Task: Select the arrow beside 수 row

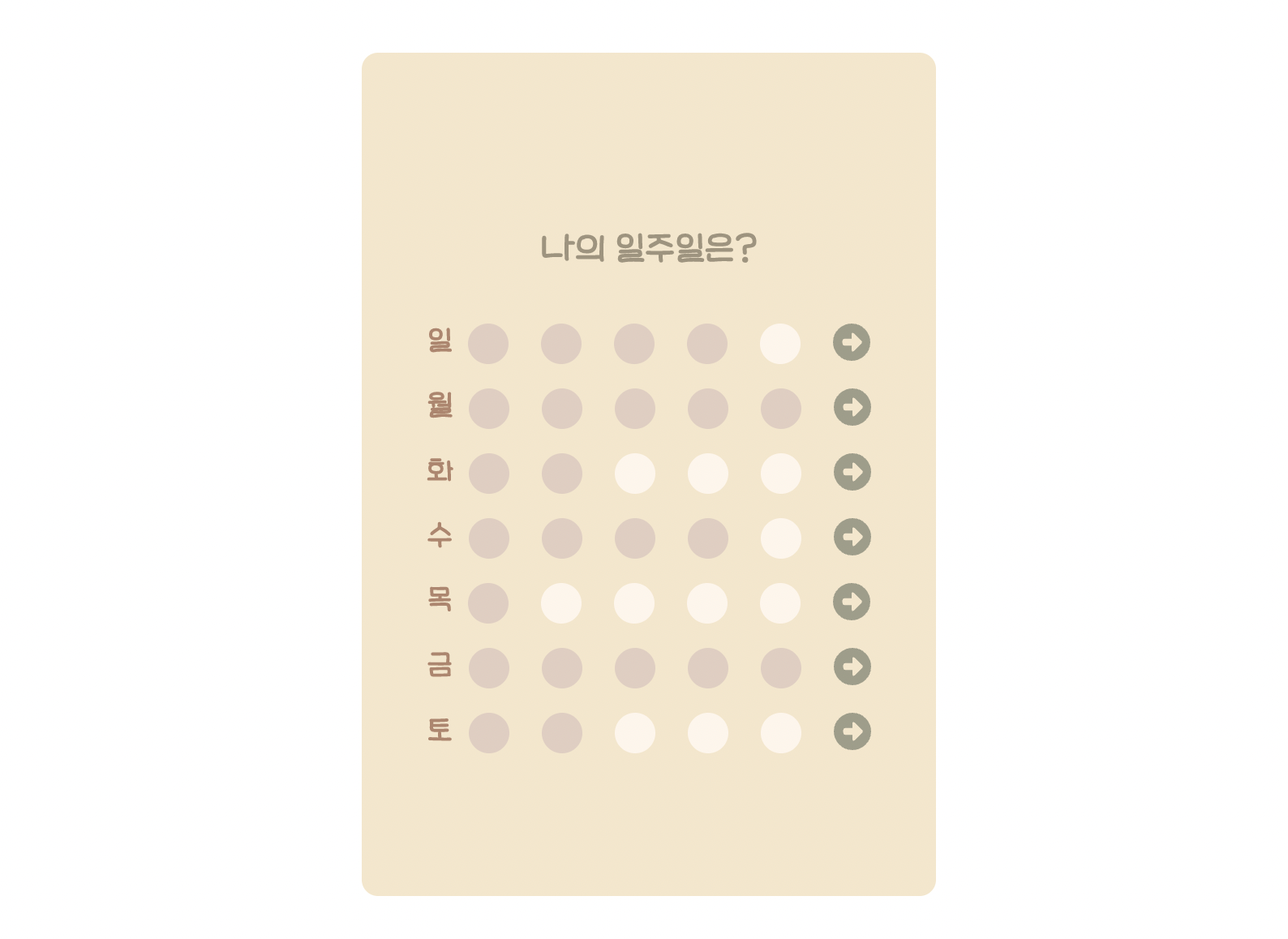Action: pos(852,537)
